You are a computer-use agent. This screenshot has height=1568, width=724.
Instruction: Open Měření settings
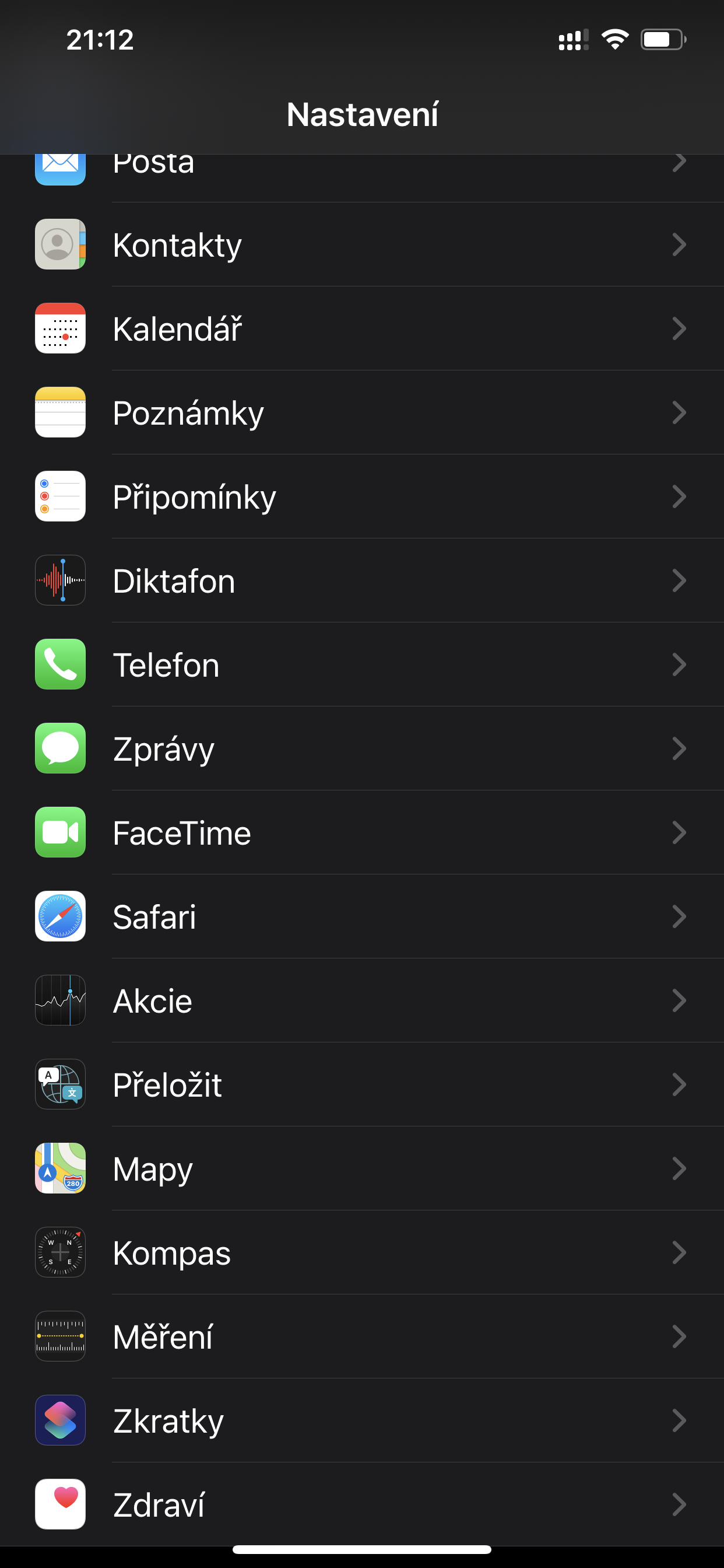362,1336
